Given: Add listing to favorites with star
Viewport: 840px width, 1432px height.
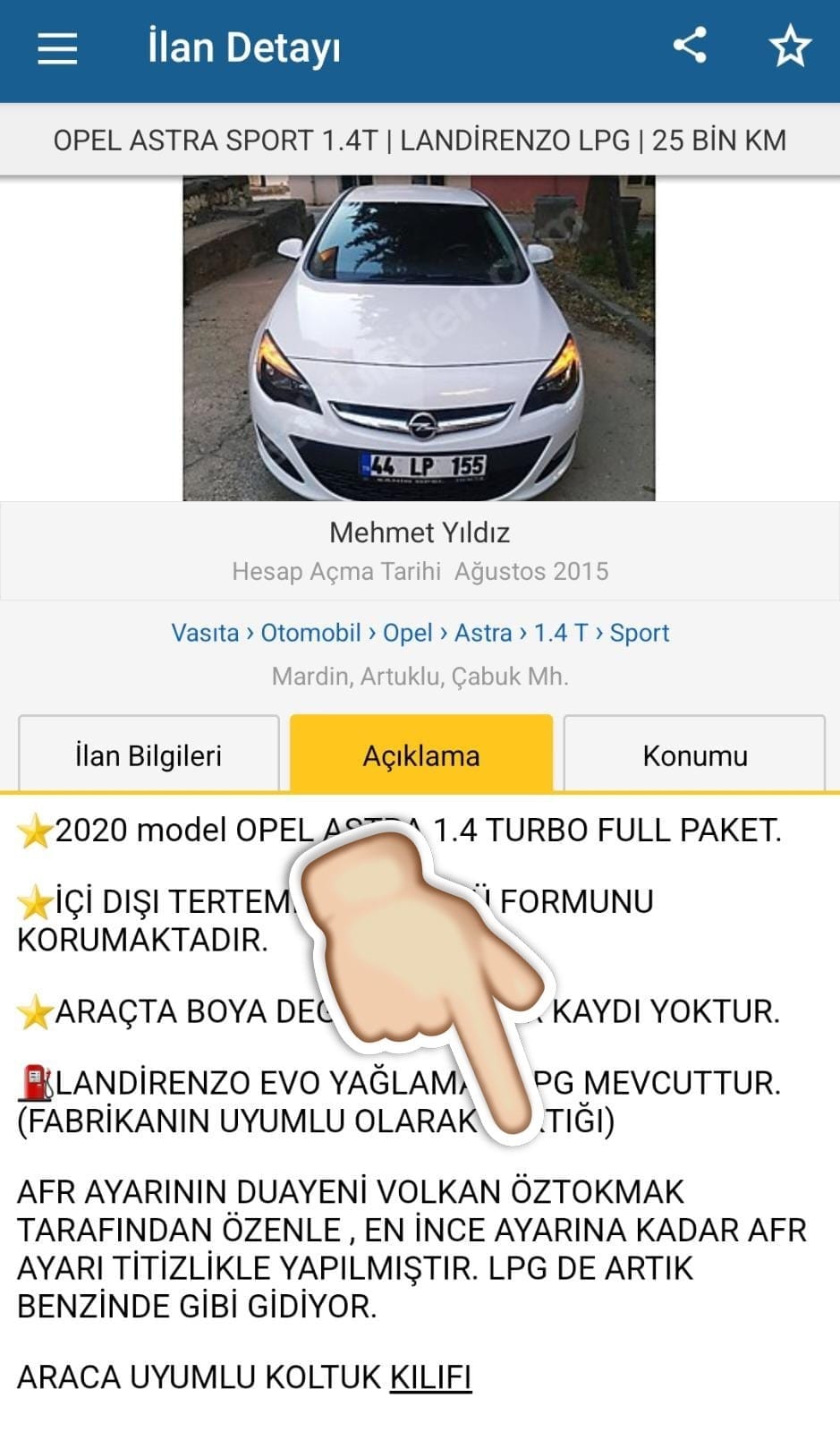Looking at the screenshot, I should 790,47.
